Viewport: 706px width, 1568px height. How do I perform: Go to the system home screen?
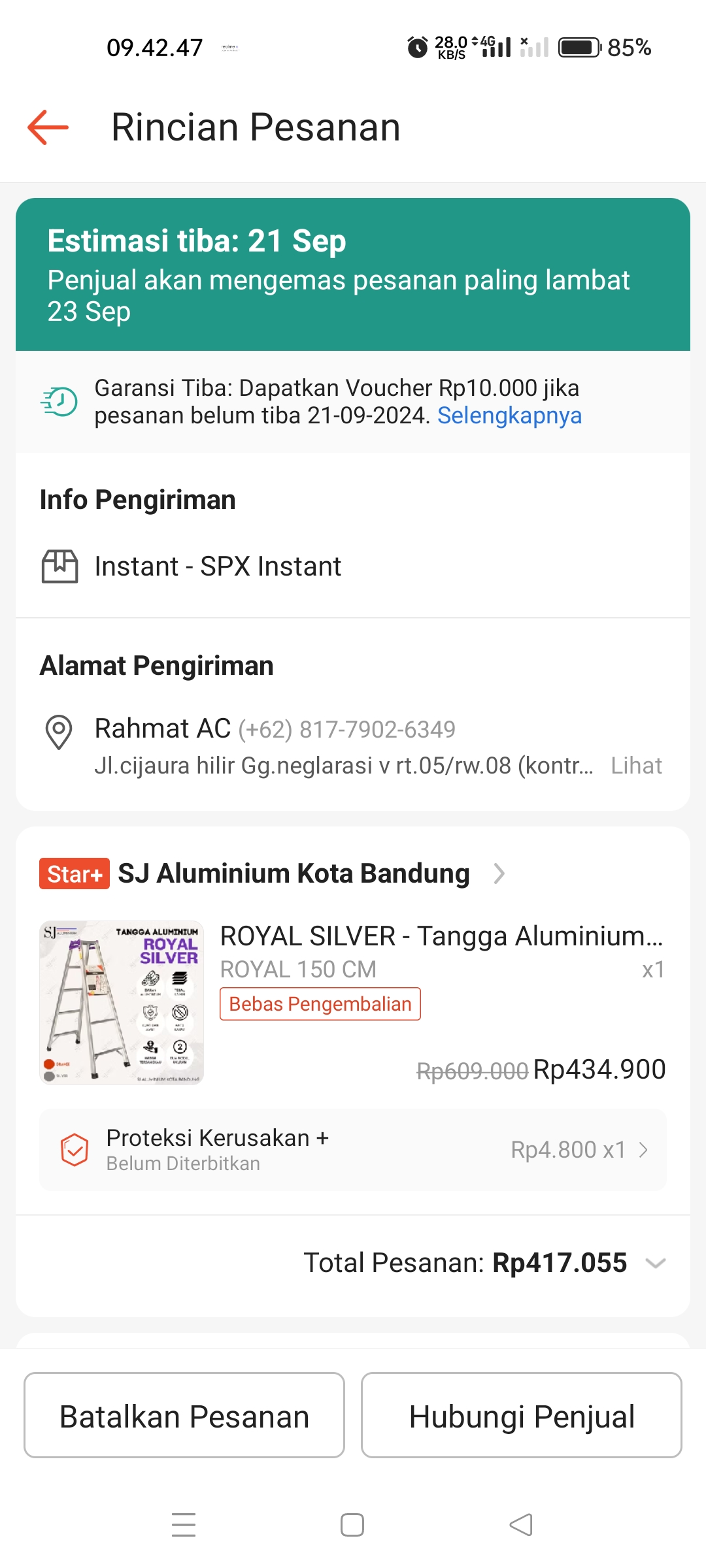pyautogui.click(x=352, y=1525)
